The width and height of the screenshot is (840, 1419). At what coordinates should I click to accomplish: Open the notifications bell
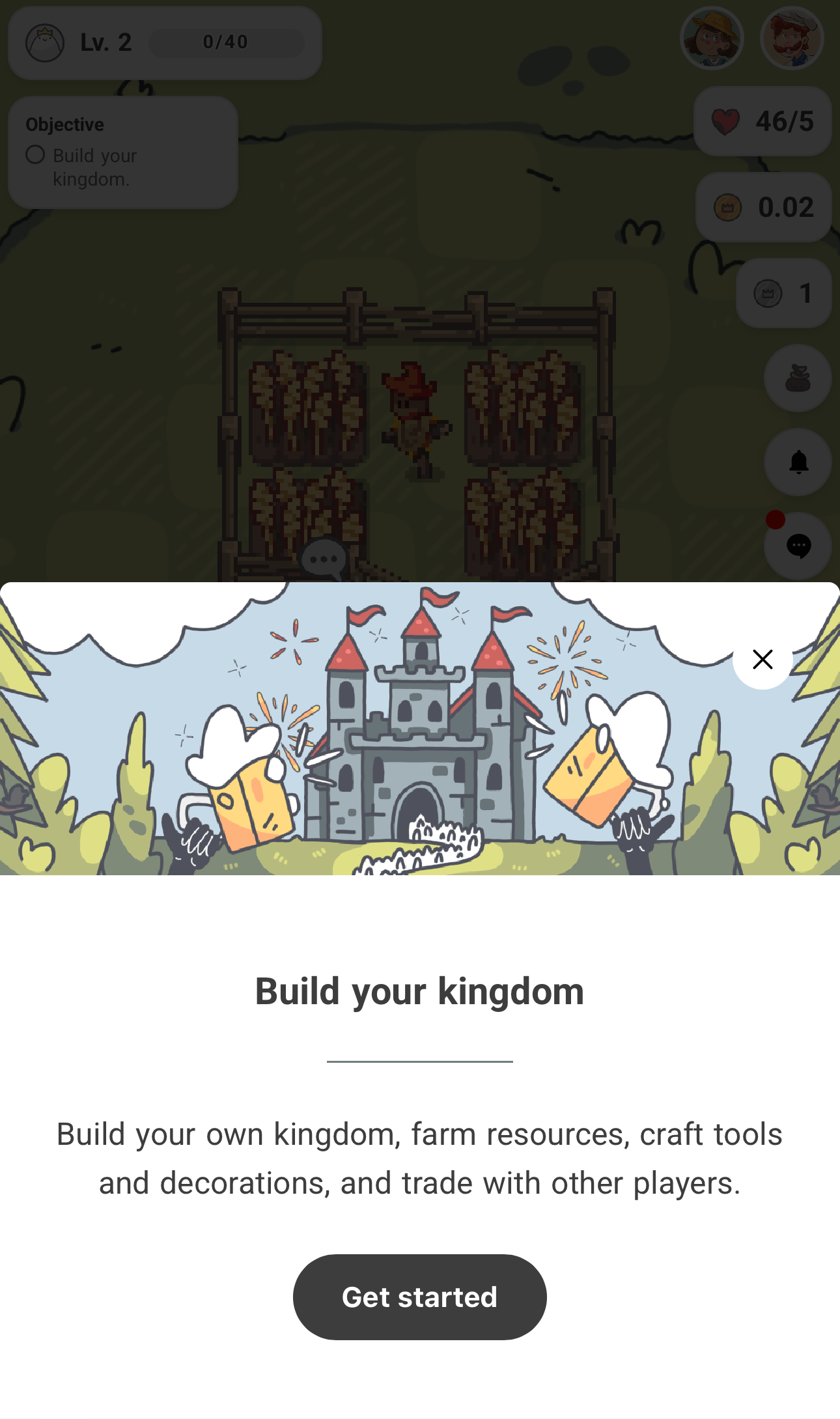798,462
